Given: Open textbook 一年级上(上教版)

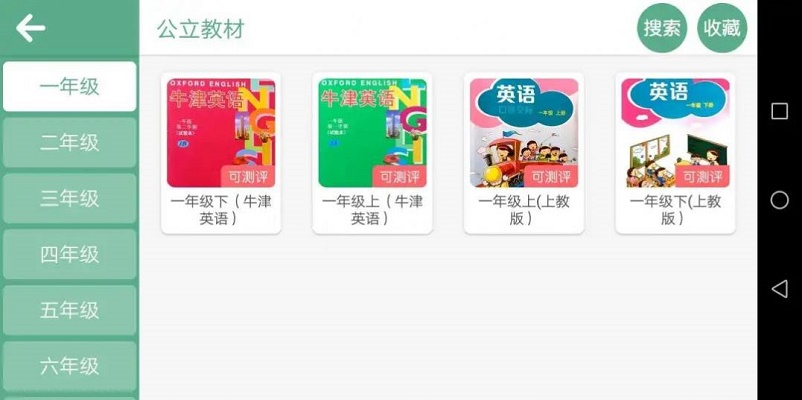Looking at the screenshot, I should point(524,152).
